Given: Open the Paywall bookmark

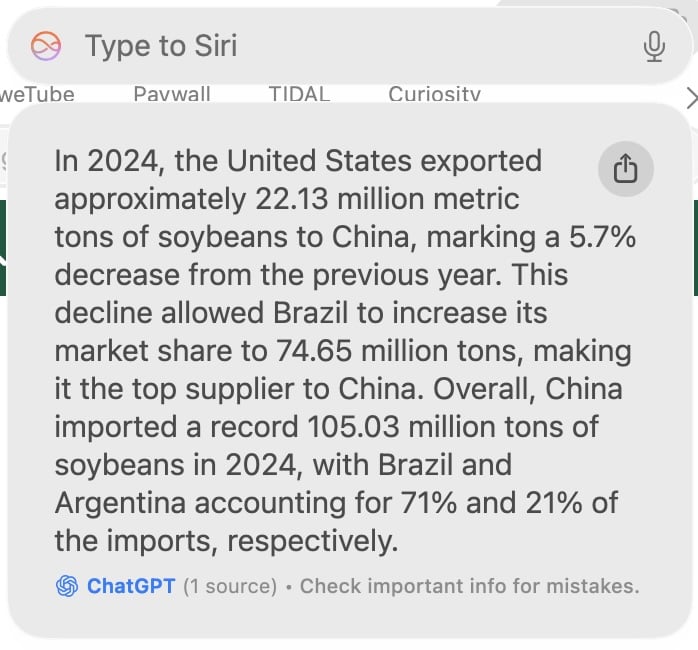Looking at the screenshot, I should (172, 95).
